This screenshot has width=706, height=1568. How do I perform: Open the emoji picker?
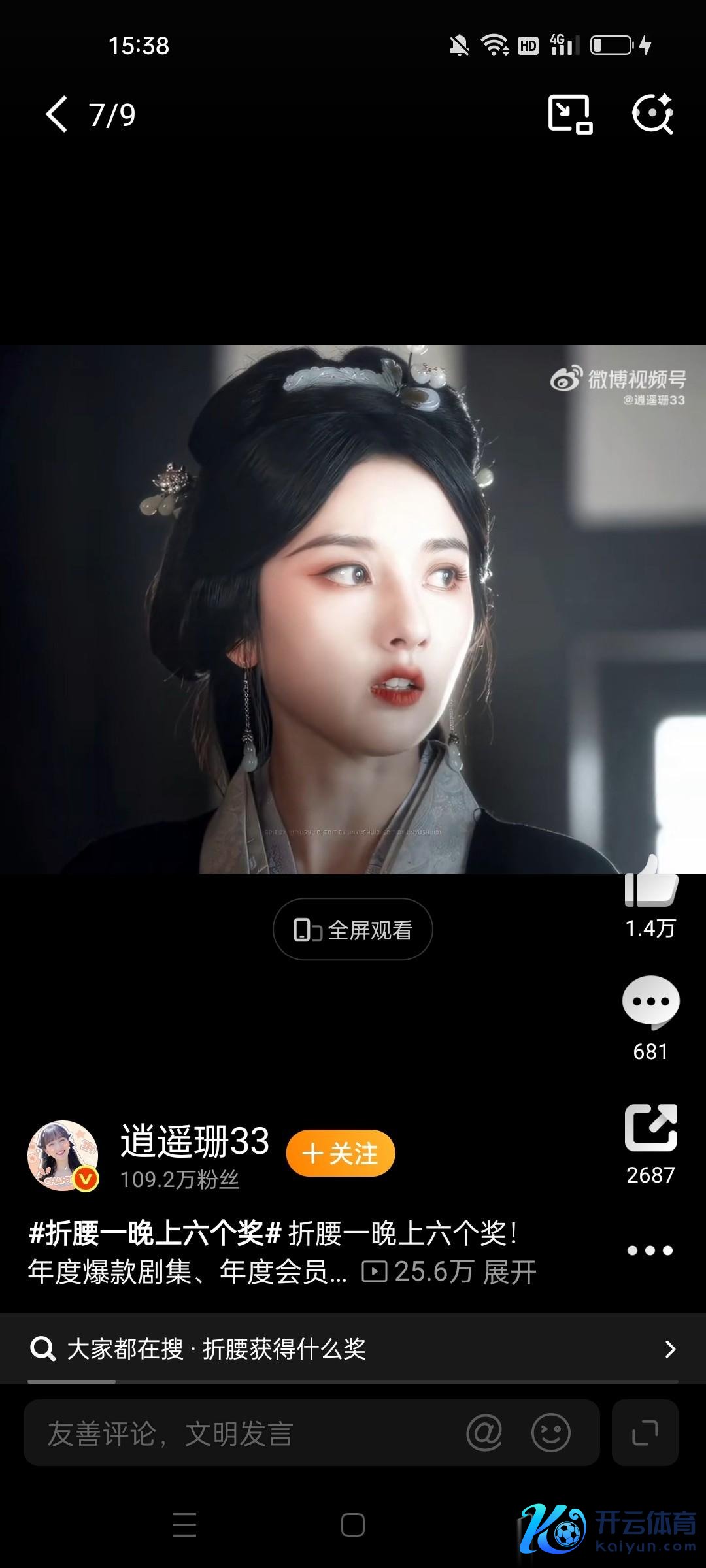click(551, 1433)
